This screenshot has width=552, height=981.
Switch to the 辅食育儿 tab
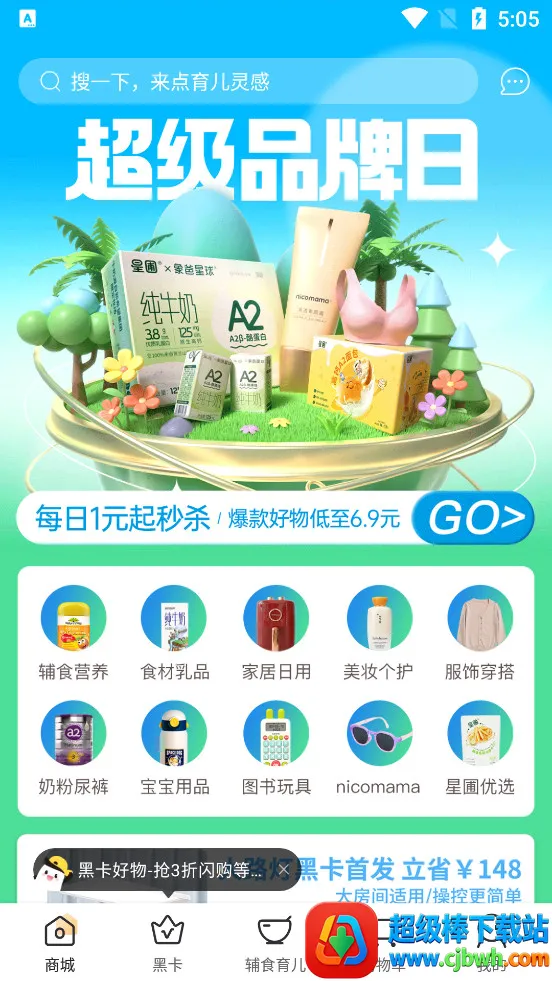click(274, 943)
